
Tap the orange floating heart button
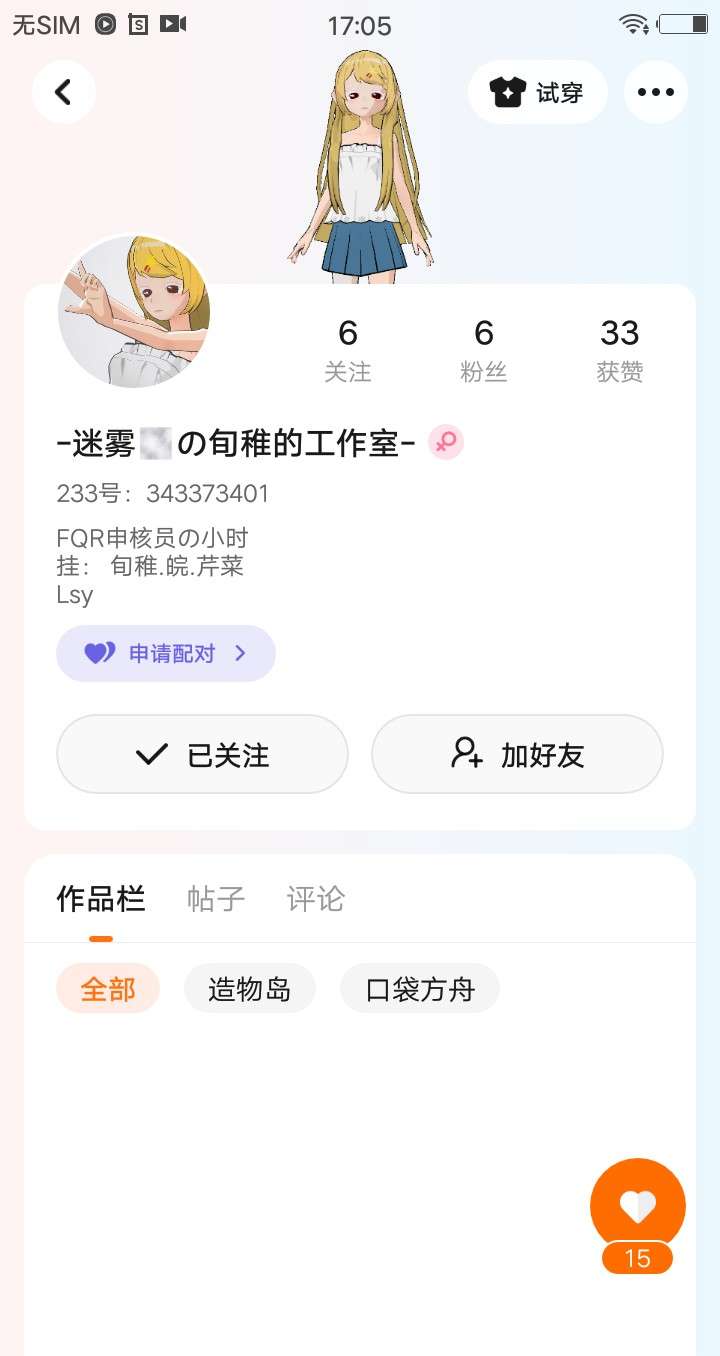coord(638,1206)
